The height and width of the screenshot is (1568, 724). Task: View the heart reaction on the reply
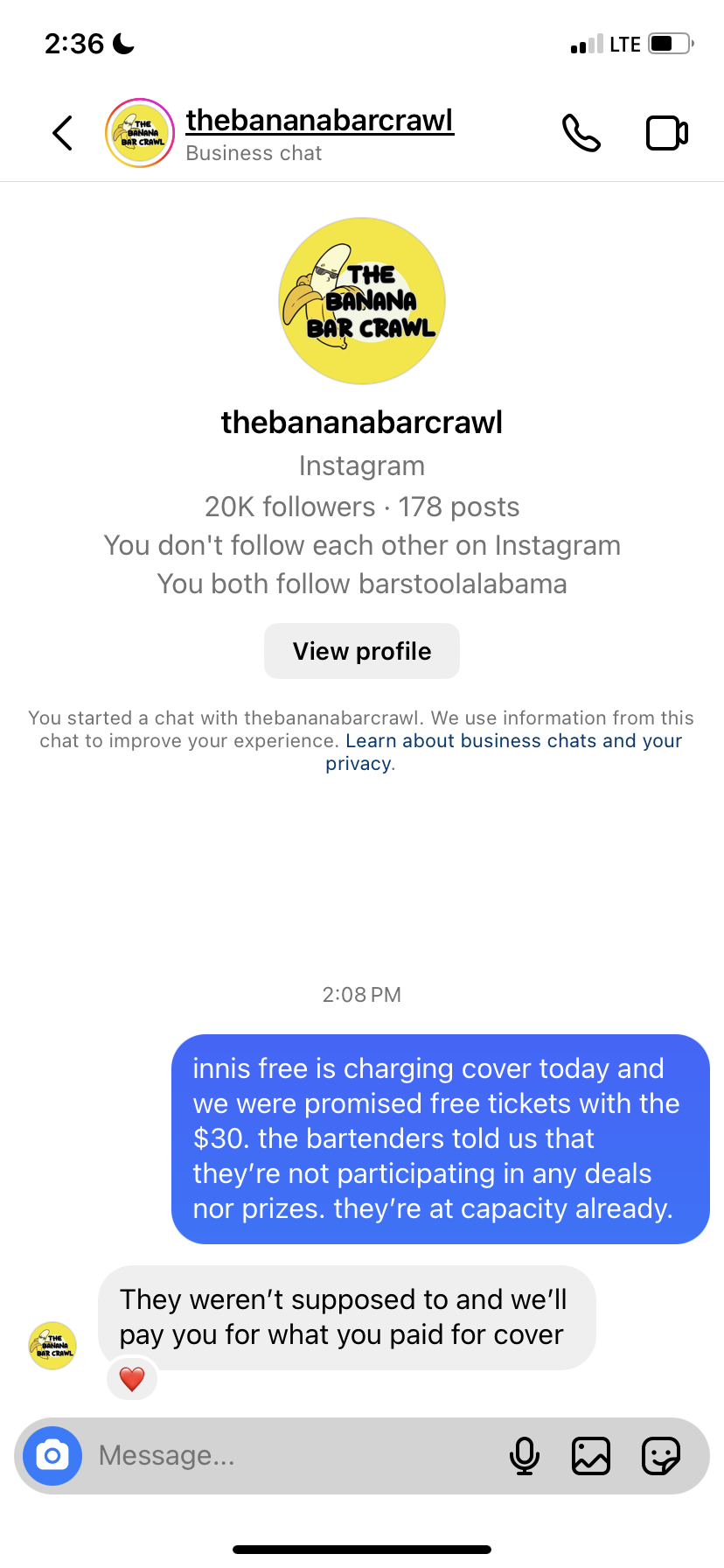tap(132, 1379)
